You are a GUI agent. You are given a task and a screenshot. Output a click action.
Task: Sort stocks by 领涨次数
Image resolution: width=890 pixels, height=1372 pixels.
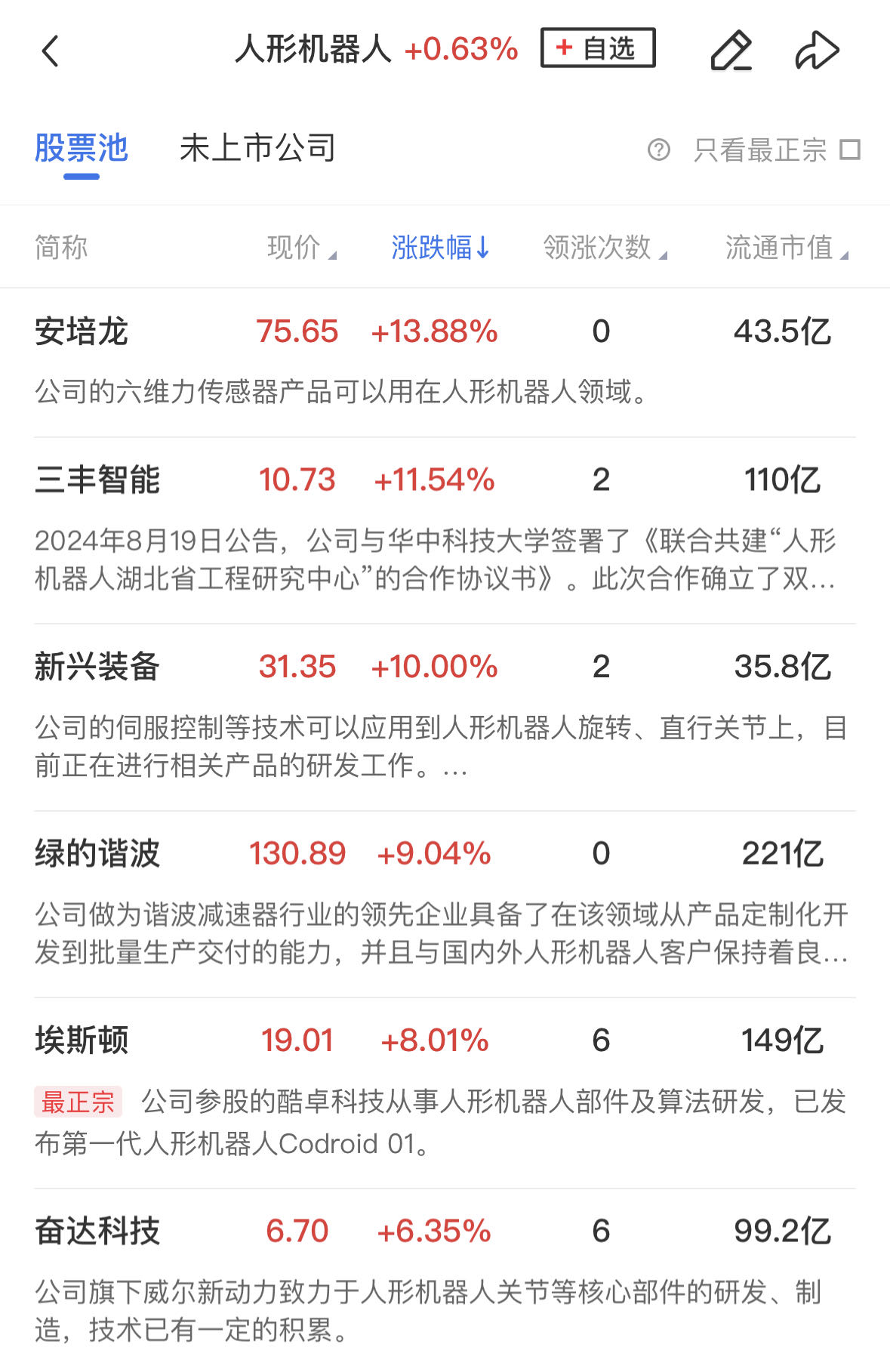click(604, 247)
